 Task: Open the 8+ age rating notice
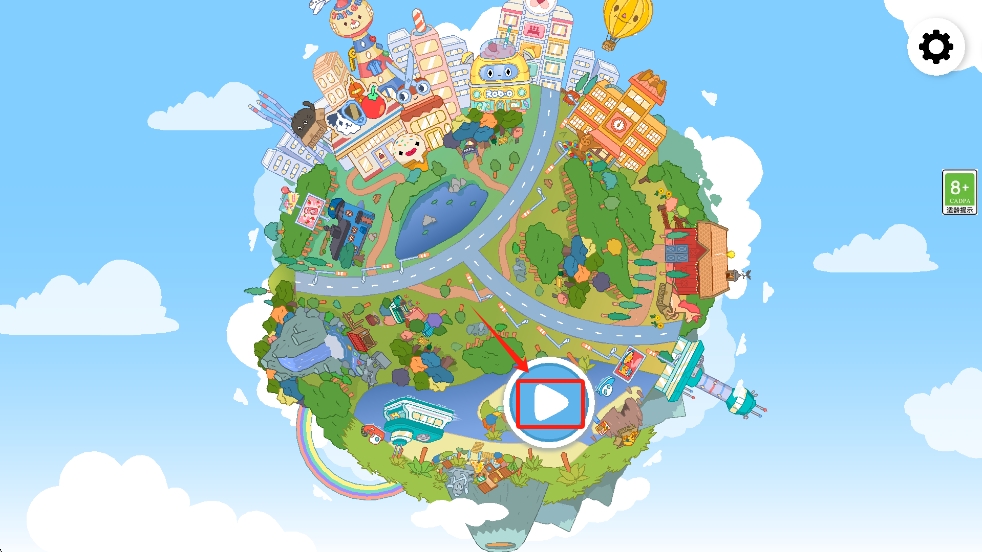point(959,192)
